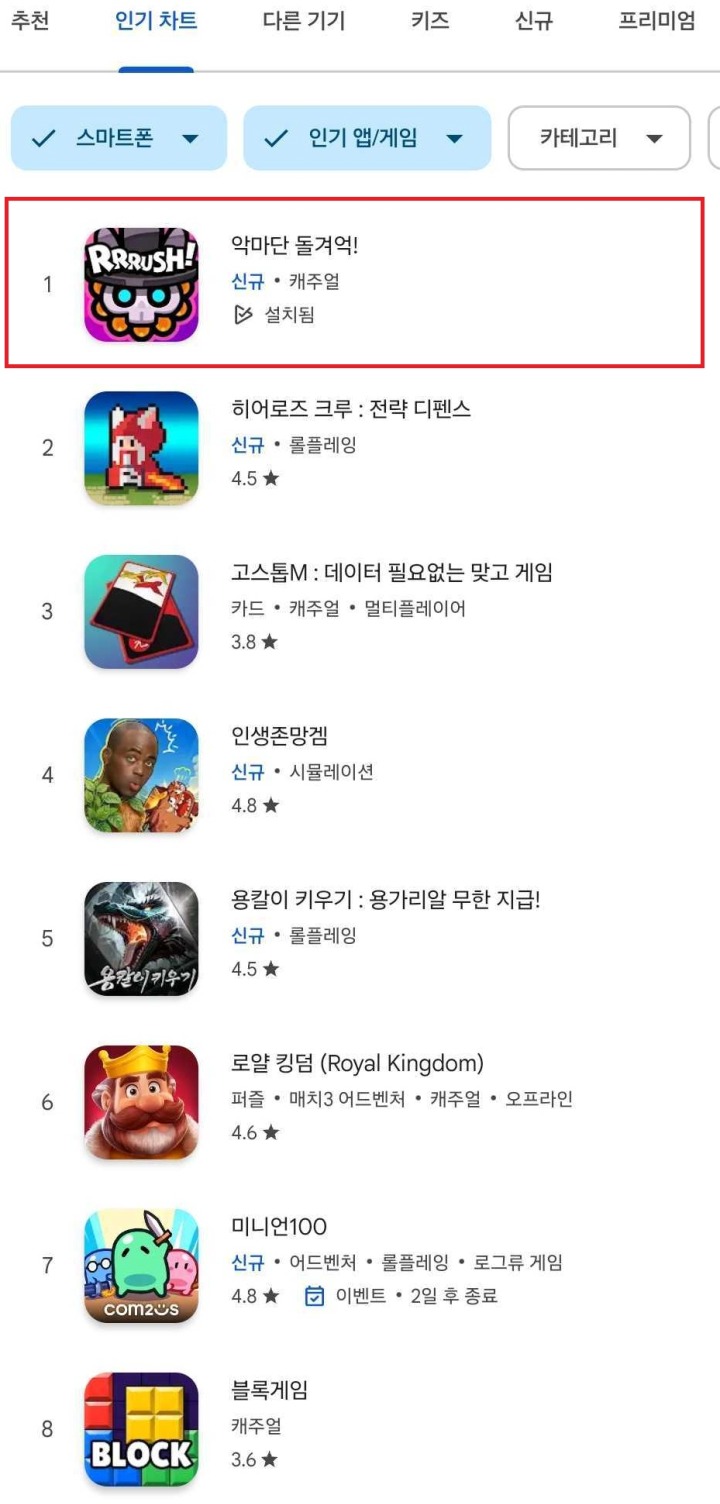Screen dimensions: 720x1504
Task: Open the 프리미엄 tab
Action: [657, 21]
